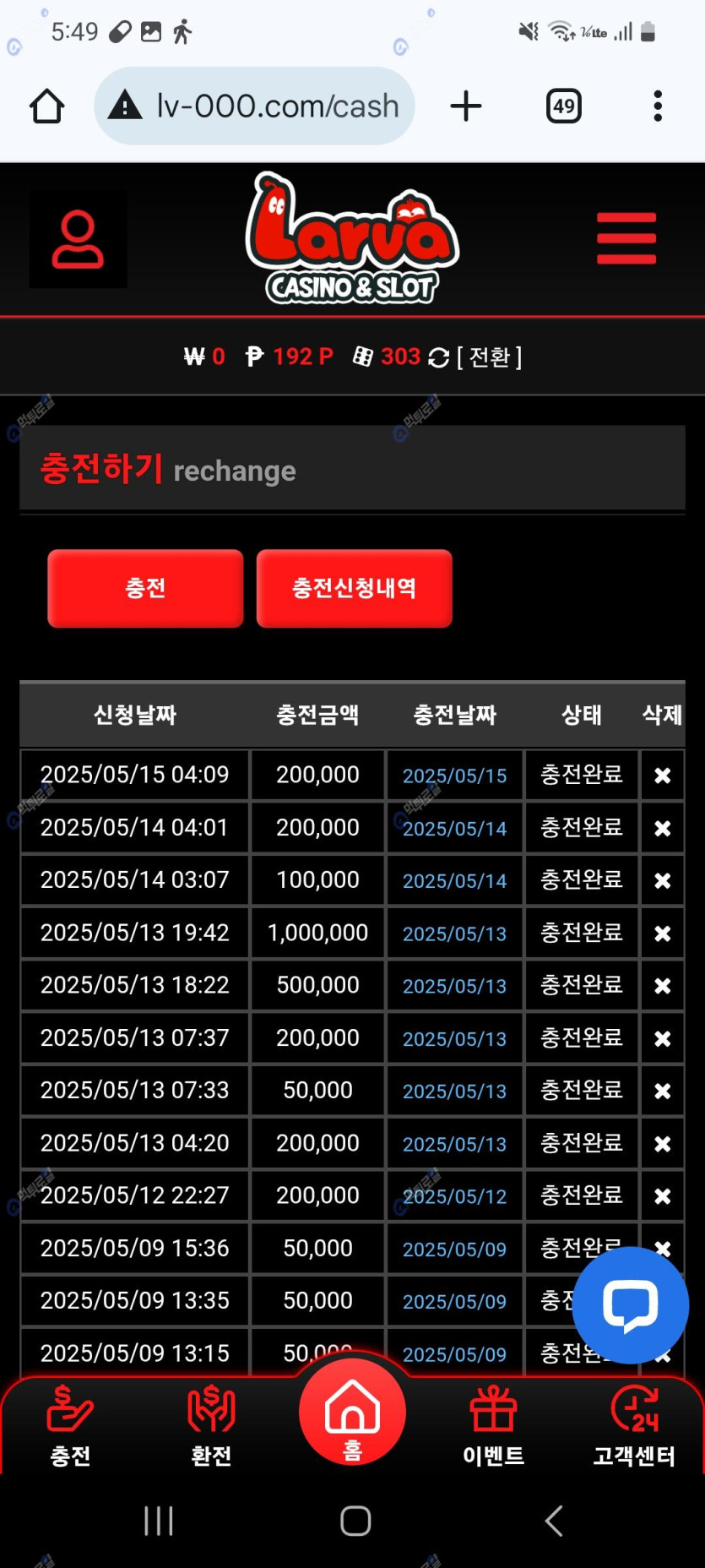Image resolution: width=705 pixels, height=1568 pixels.
Task: Remove the 2025/05/12 22:27 entry
Action: pyautogui.click(x=663, y=1196)
